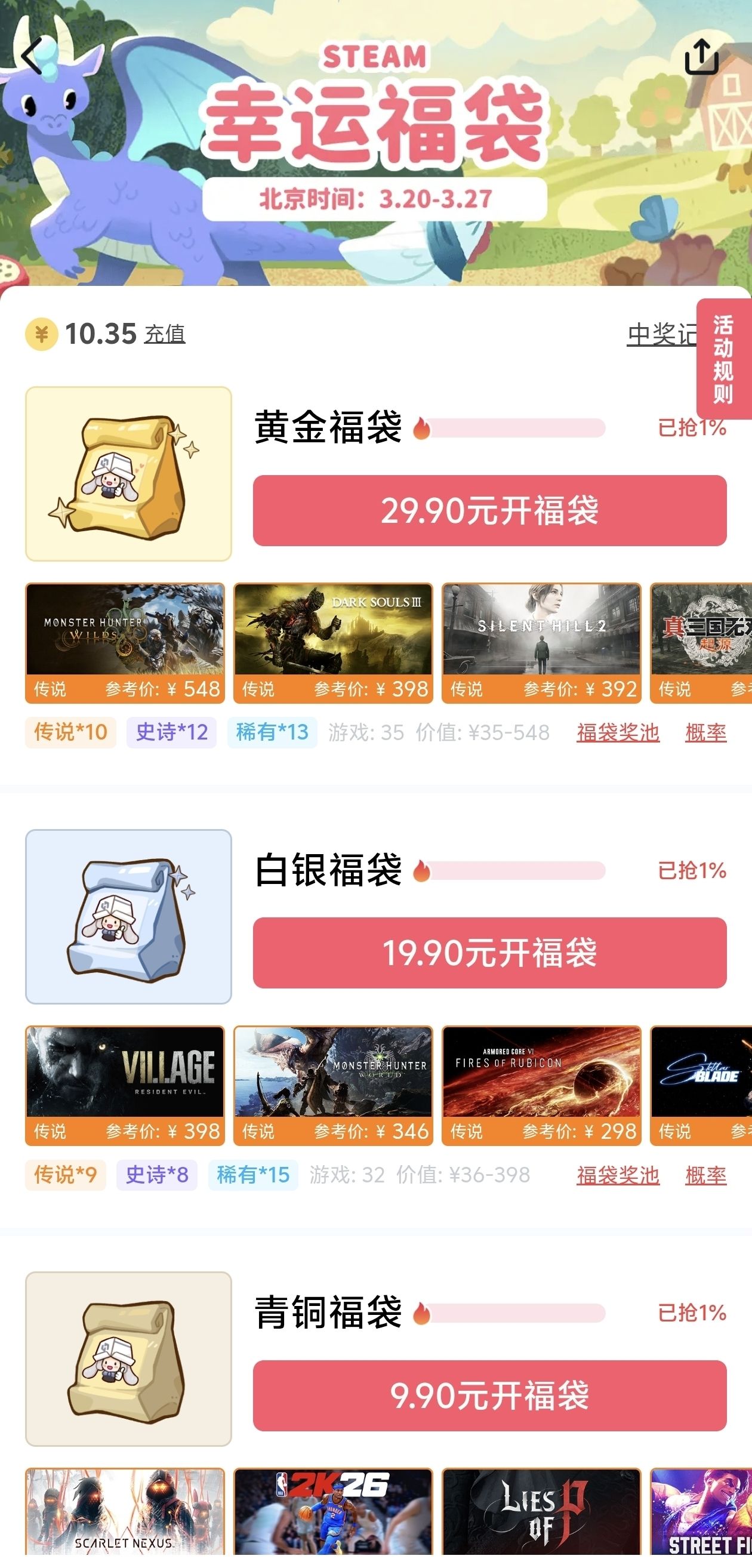Check 概率 odds for the 黄金福袋
This screenshot has height=1568, width=752.
point(706,732)
